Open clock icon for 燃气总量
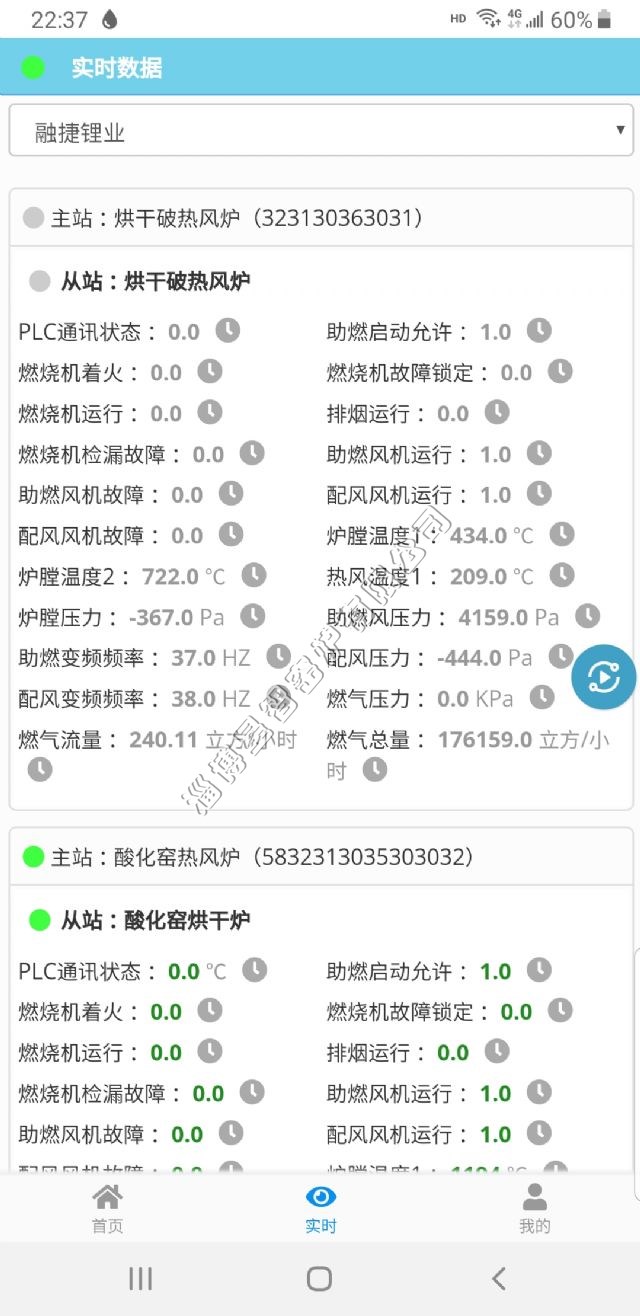 coord(374,769)
